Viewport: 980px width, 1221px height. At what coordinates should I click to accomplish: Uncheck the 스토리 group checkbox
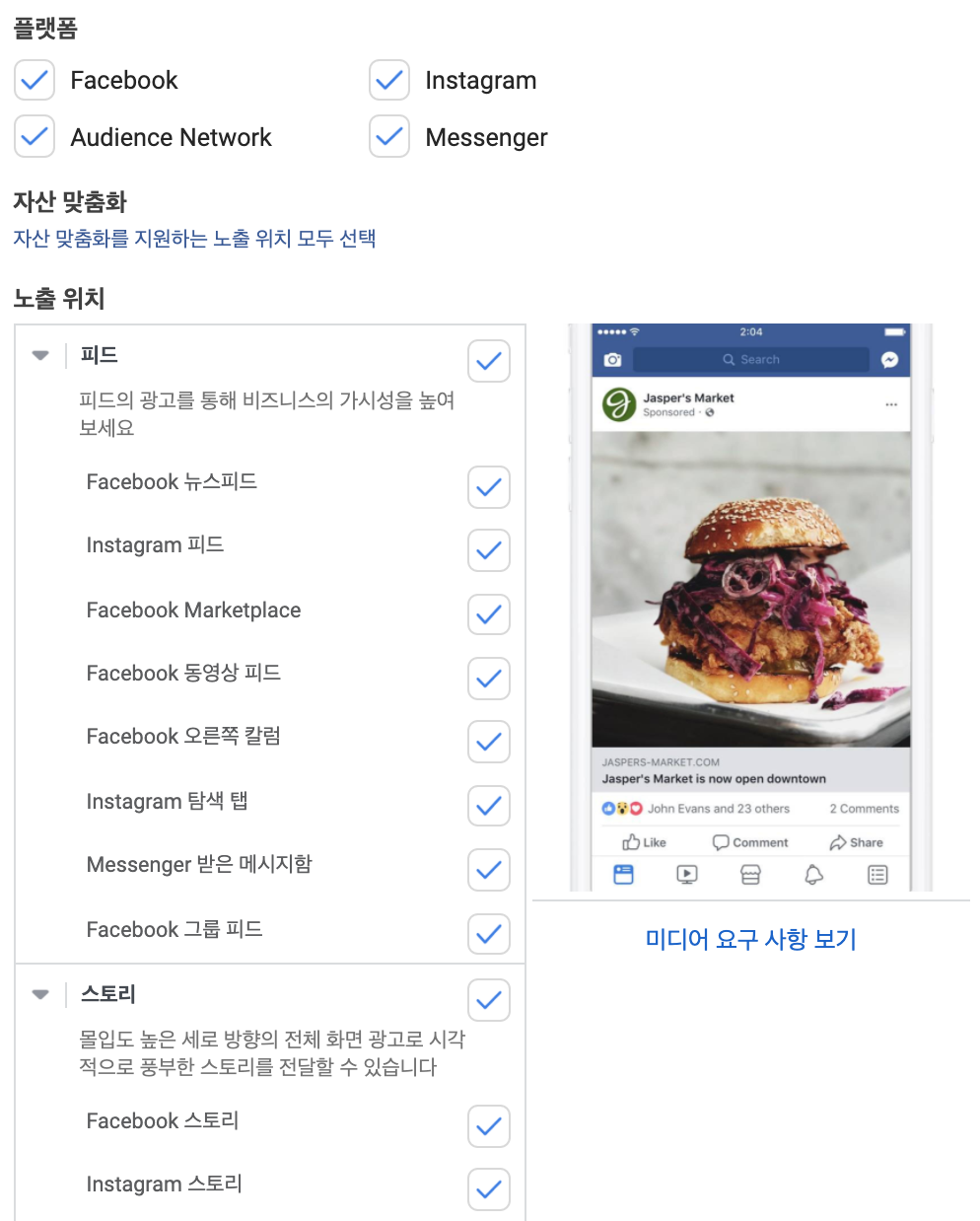point(489,1000)
